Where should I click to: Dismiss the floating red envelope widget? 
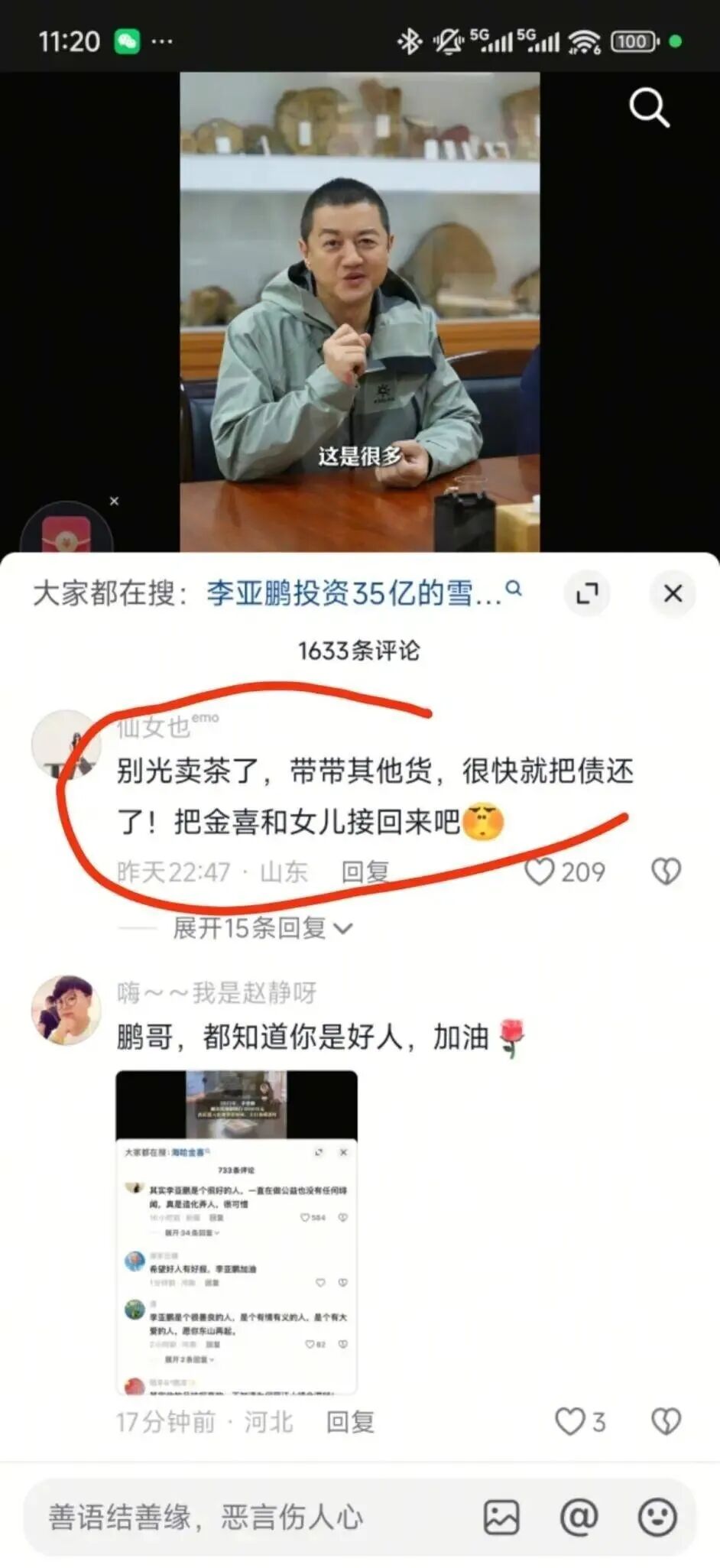[x=114, y=502]
